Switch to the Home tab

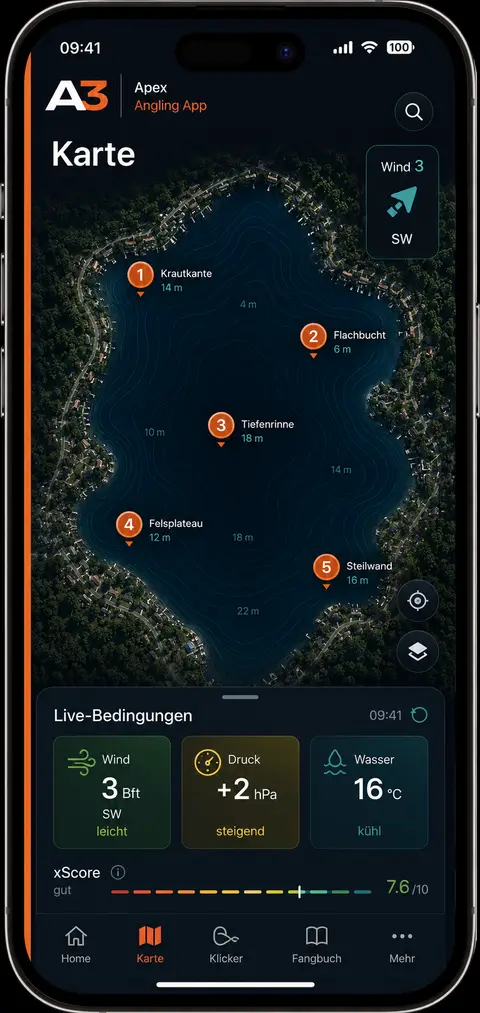click(x=76, y=945)
